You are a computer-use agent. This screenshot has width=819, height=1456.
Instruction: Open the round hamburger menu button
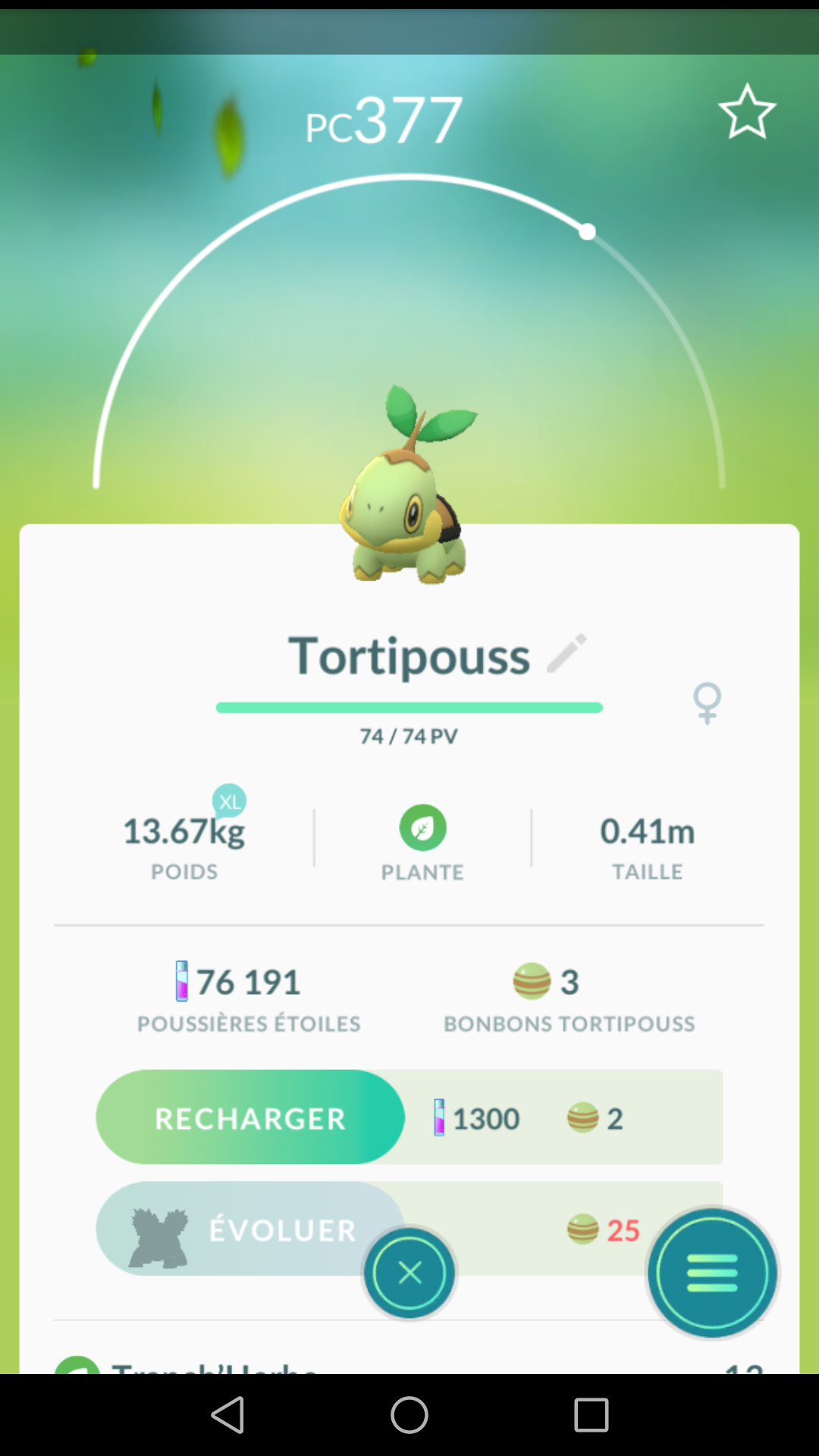click(x=712, y=1273)
